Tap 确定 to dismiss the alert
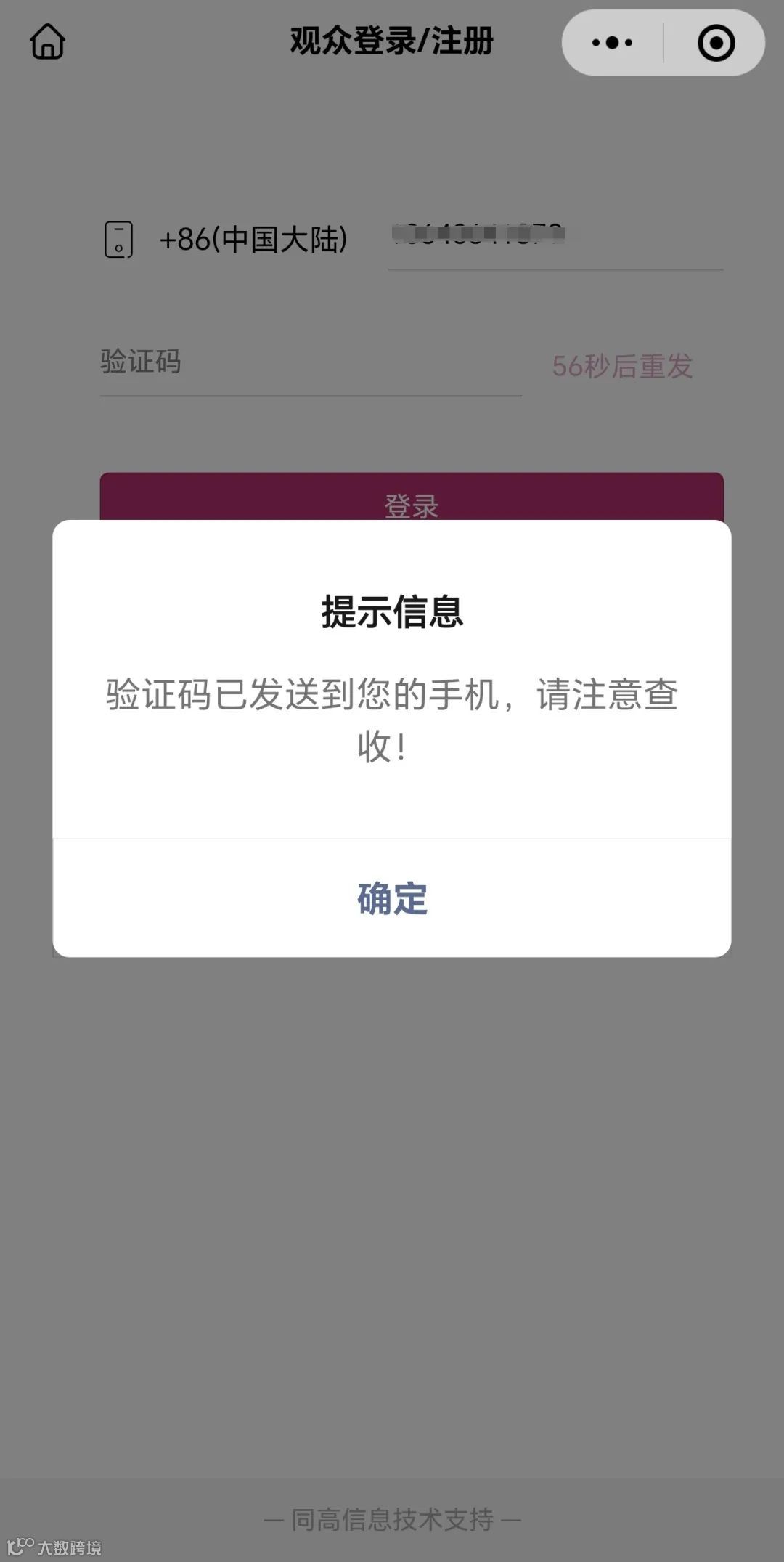 (392, 898)
